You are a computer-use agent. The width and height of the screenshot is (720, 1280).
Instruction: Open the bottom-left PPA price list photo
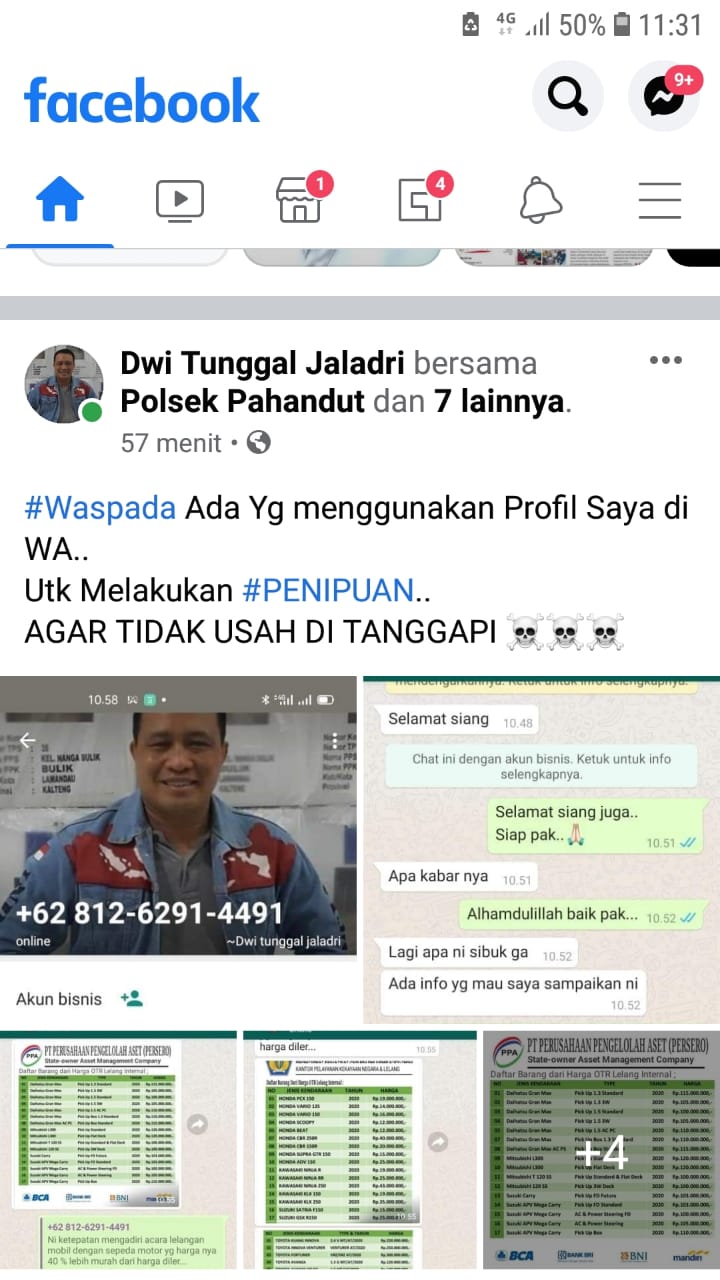point(118,1150)
